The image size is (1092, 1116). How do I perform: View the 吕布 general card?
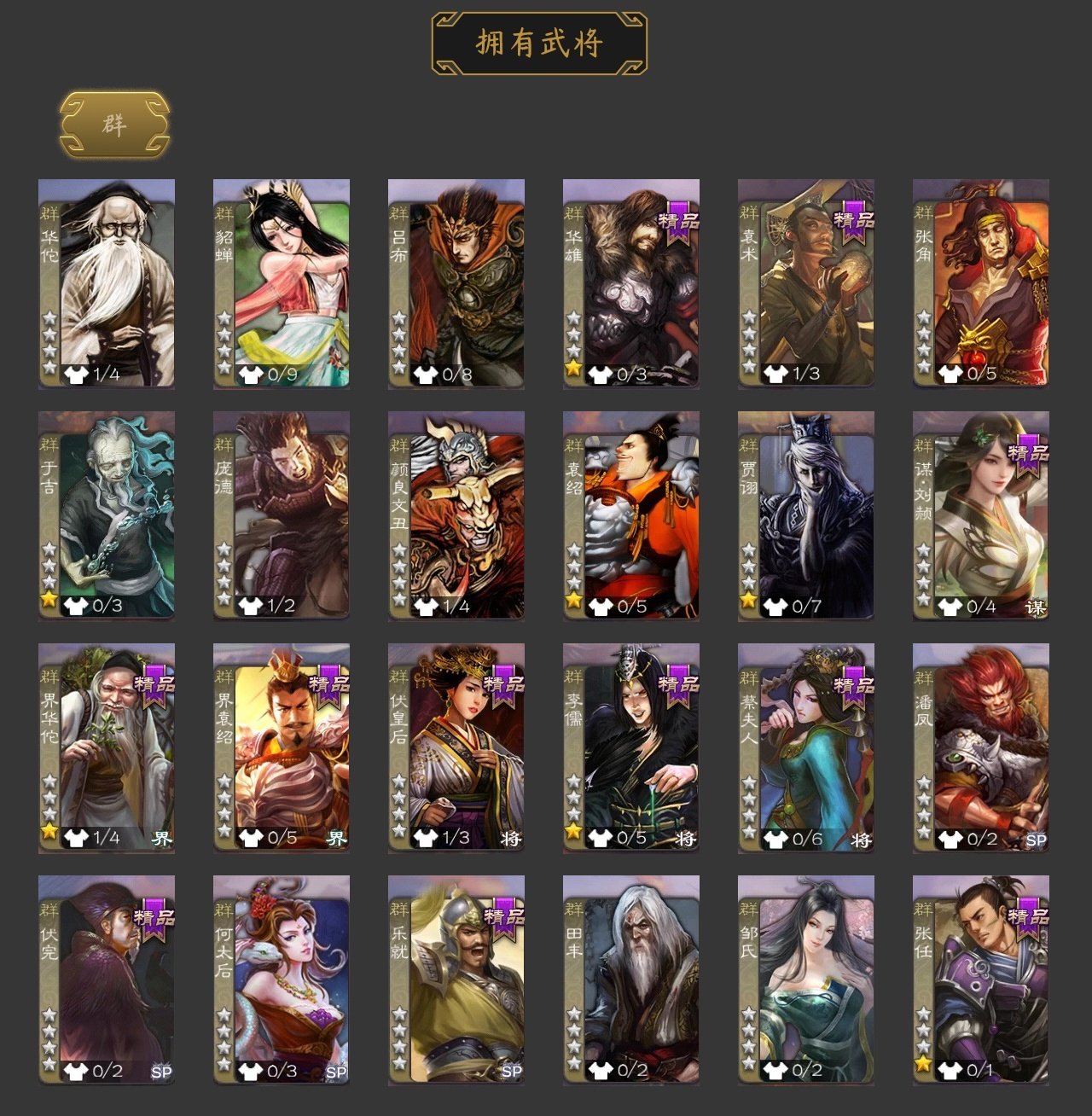(456, 283)
